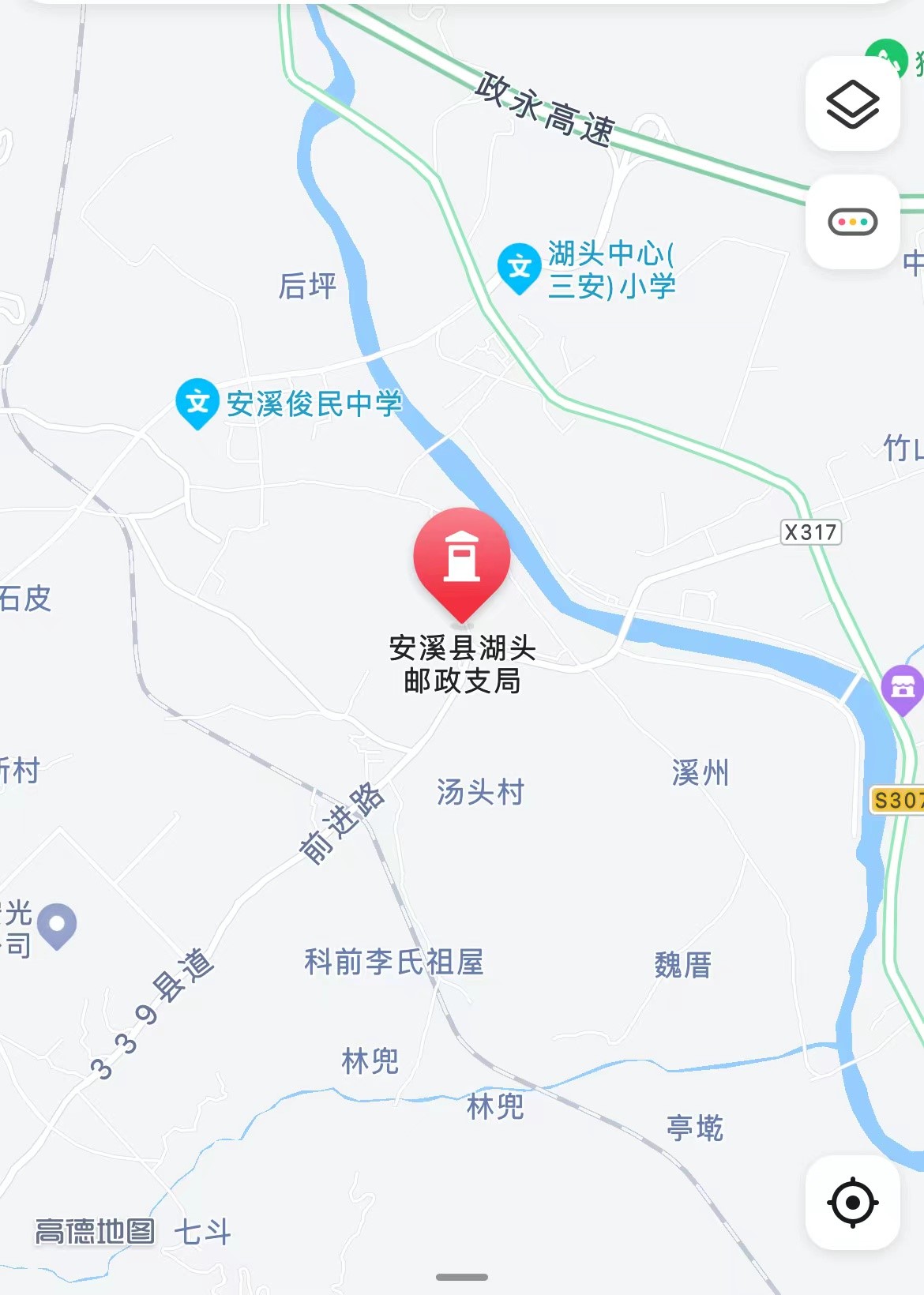
Task: Recenter the map on my location
Action: [852, 1203]
